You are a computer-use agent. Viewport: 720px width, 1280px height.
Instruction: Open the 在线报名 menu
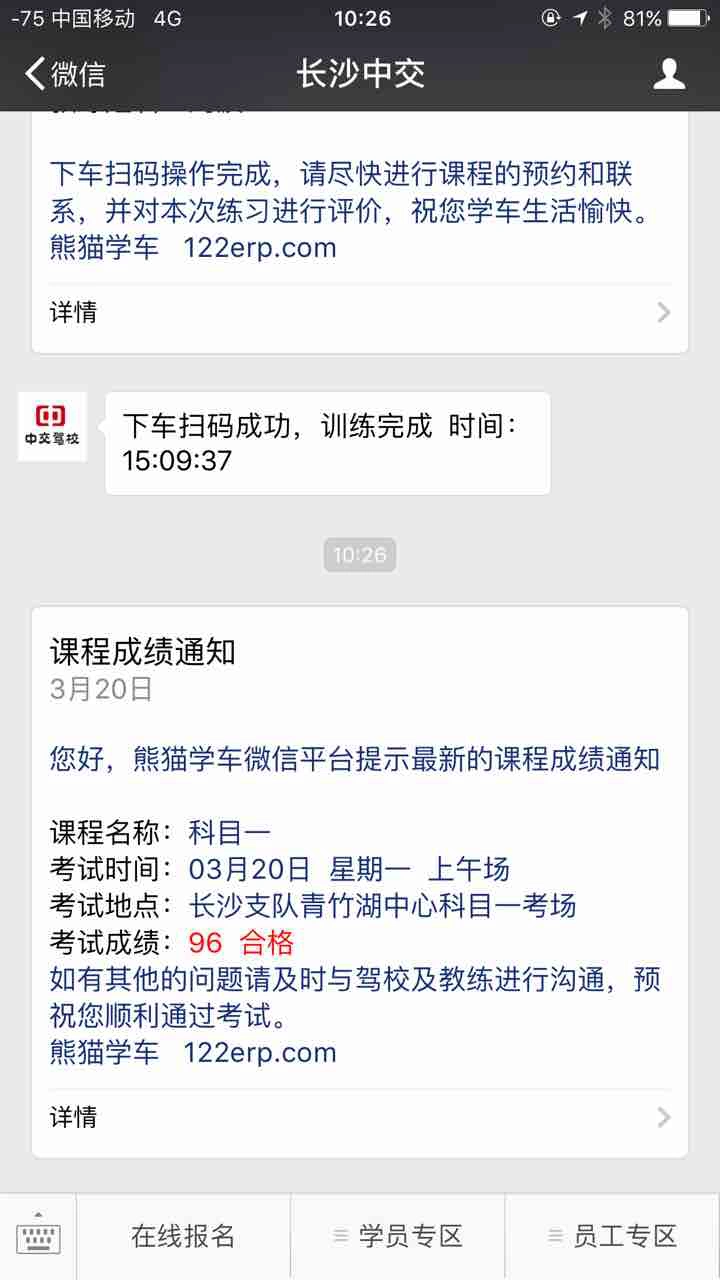[x=183, y=1237]
